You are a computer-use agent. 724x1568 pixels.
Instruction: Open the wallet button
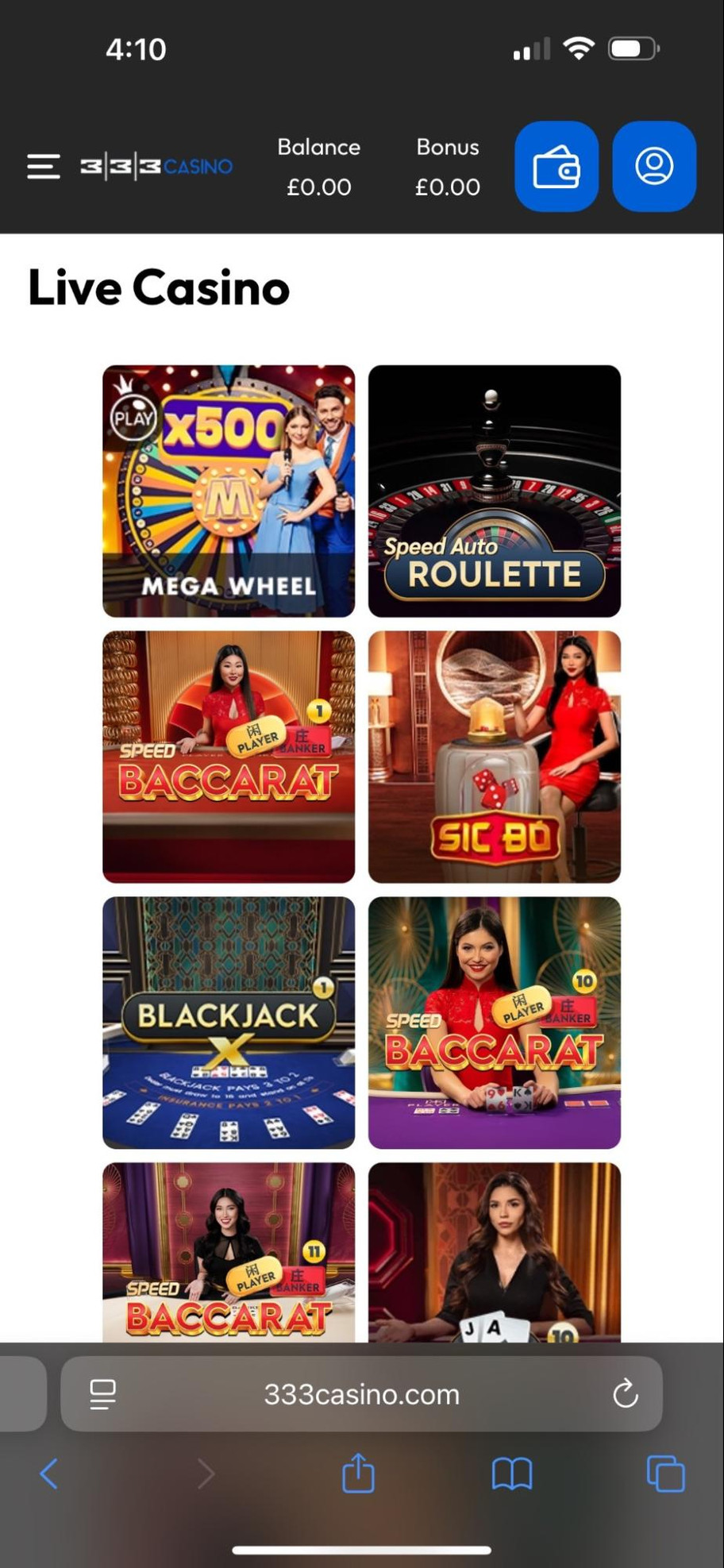pos(556,167)
